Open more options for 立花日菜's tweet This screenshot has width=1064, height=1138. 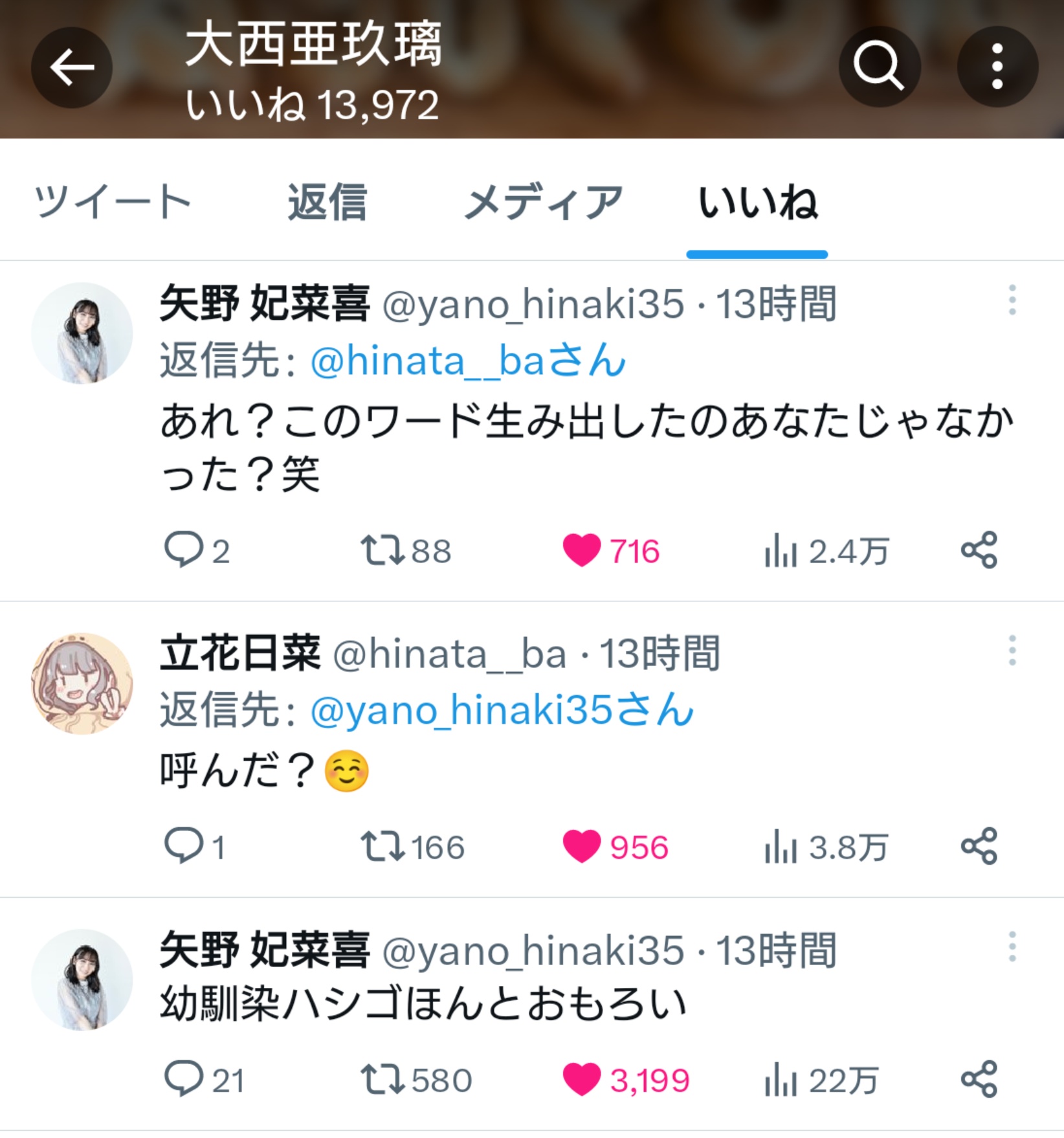[1012, 651]
